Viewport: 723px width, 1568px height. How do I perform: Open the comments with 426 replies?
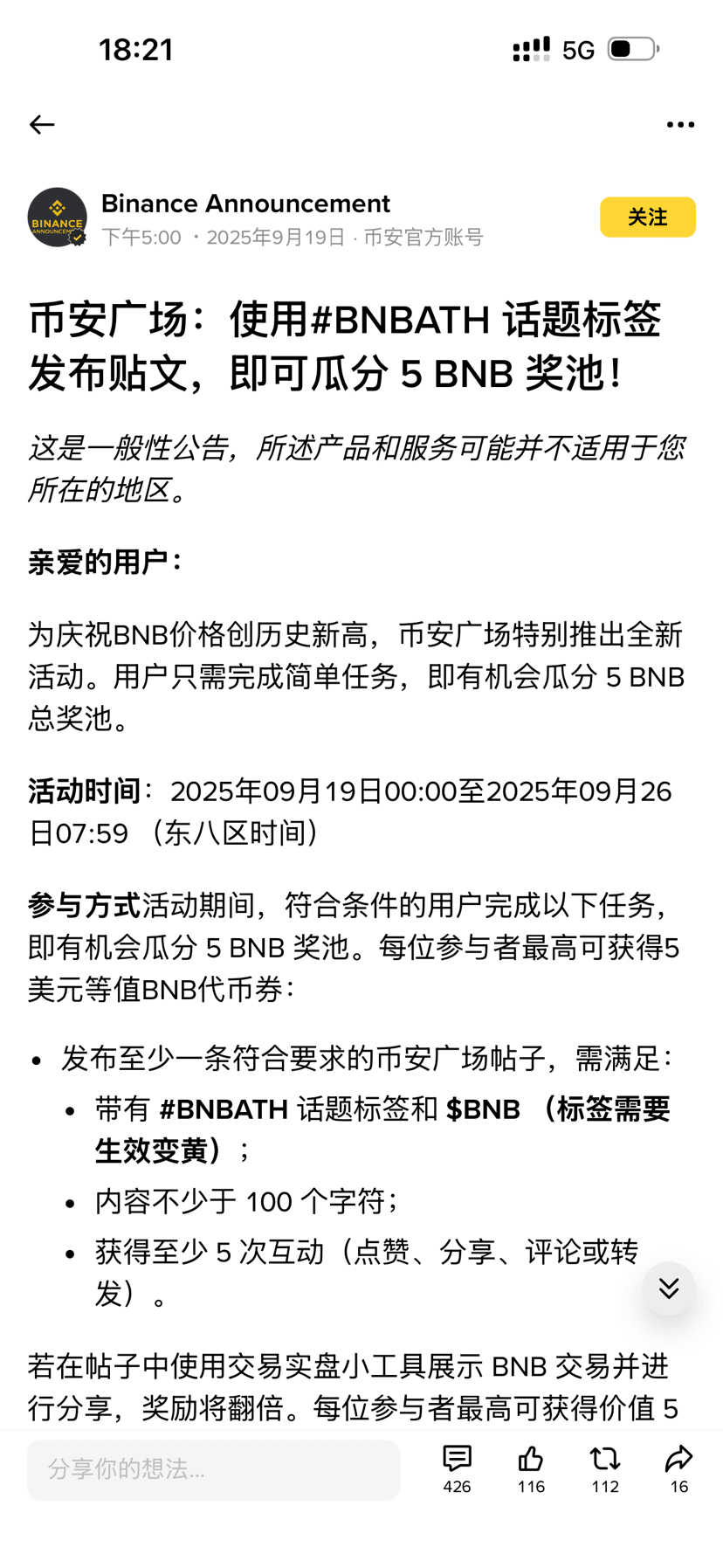click(x=457, y=1468)
